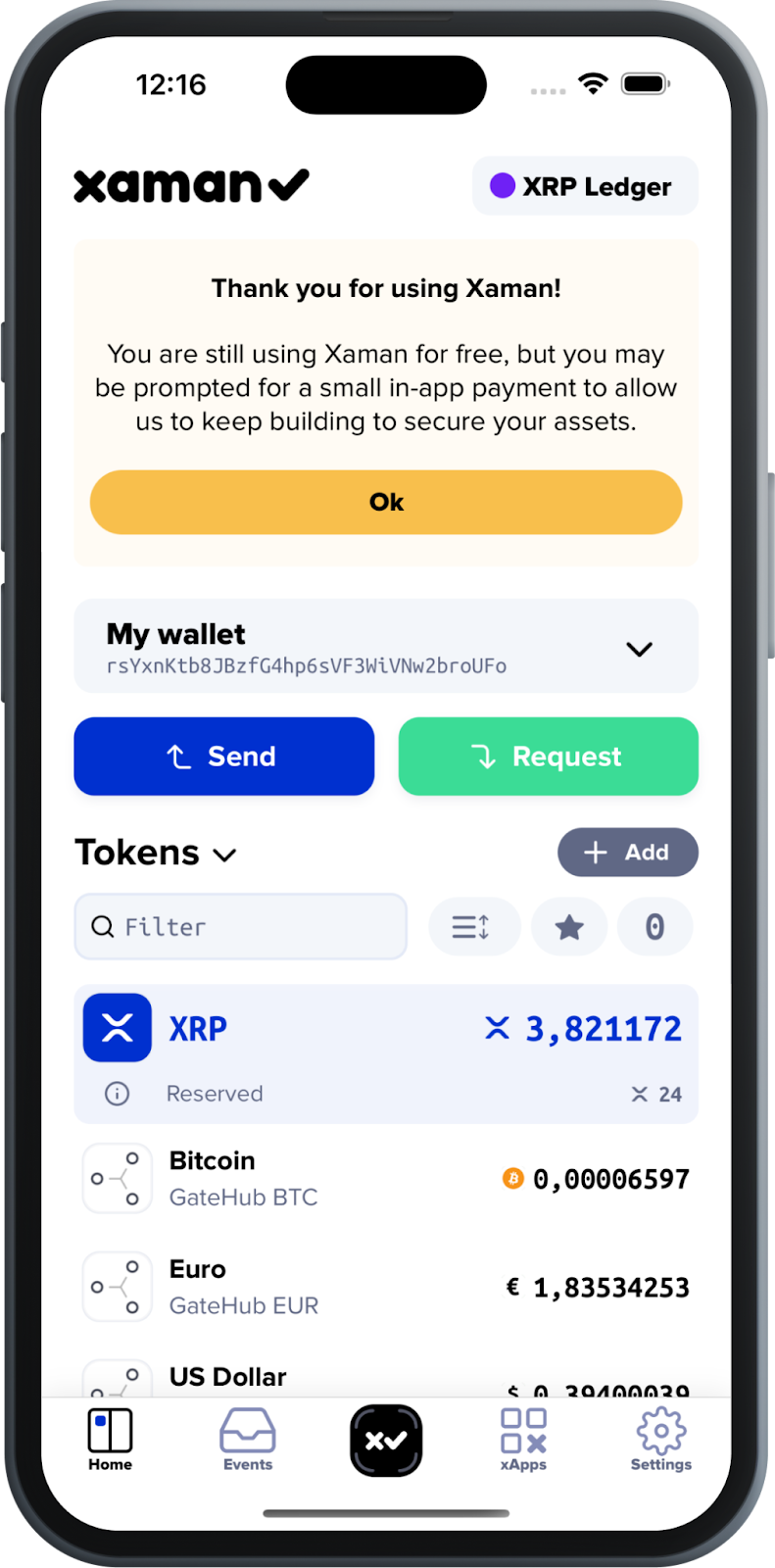Viewport: 775px width, 1568px height.
Task: Tap the green Request button
Action: (x=548, y=757)
